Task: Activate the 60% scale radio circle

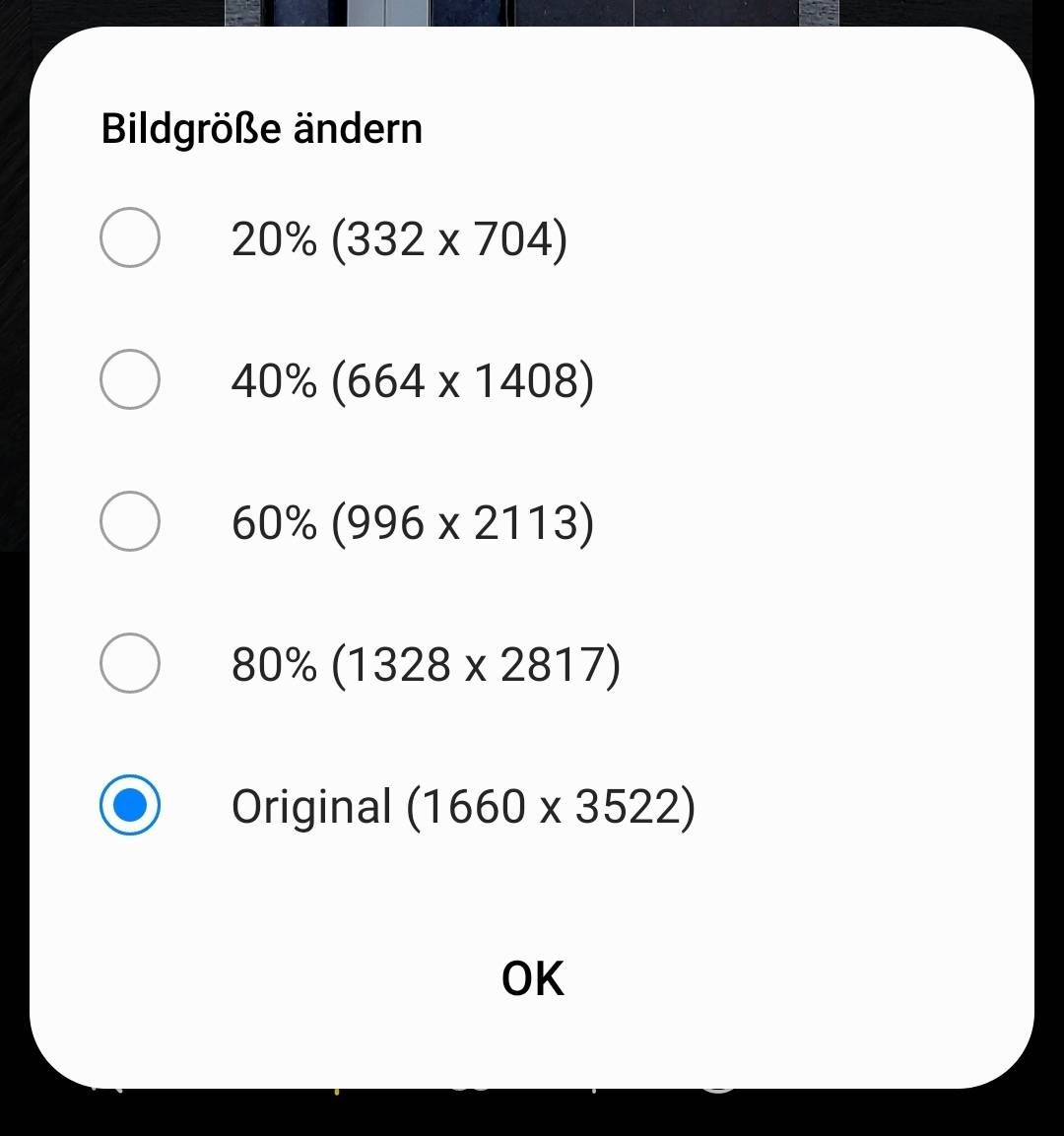Action: pyautogui.click(x=130, y=521)
